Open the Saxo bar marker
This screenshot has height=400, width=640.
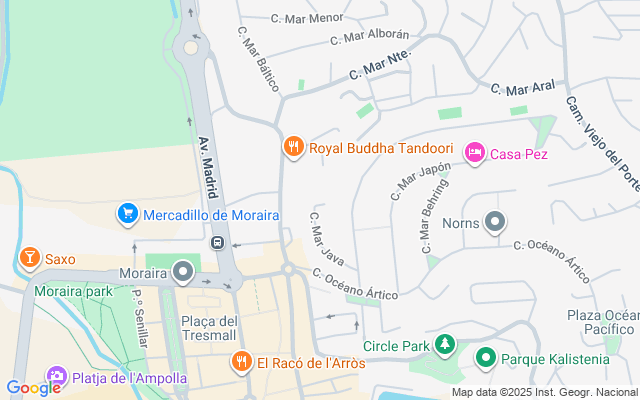(x=30, y=258)
